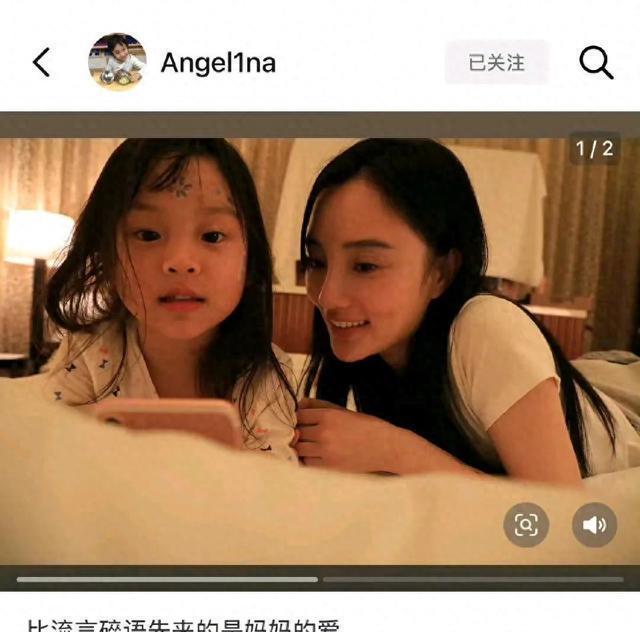The width and height of the screenshot is (640, 632).
Task: Tap the 已关注 following button
Action: pos(496,62)
